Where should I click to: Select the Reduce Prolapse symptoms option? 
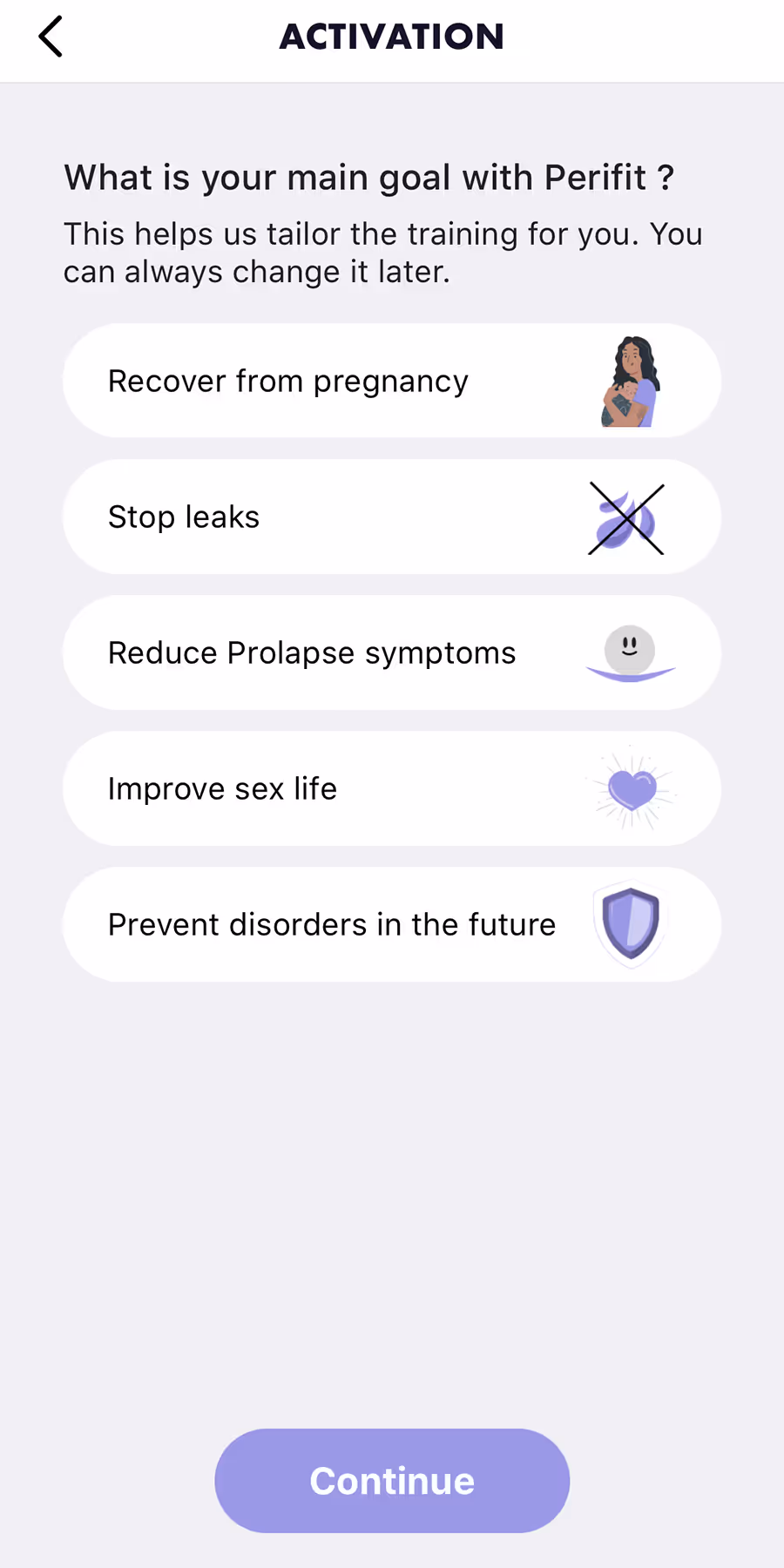click(x=392, y=652)
